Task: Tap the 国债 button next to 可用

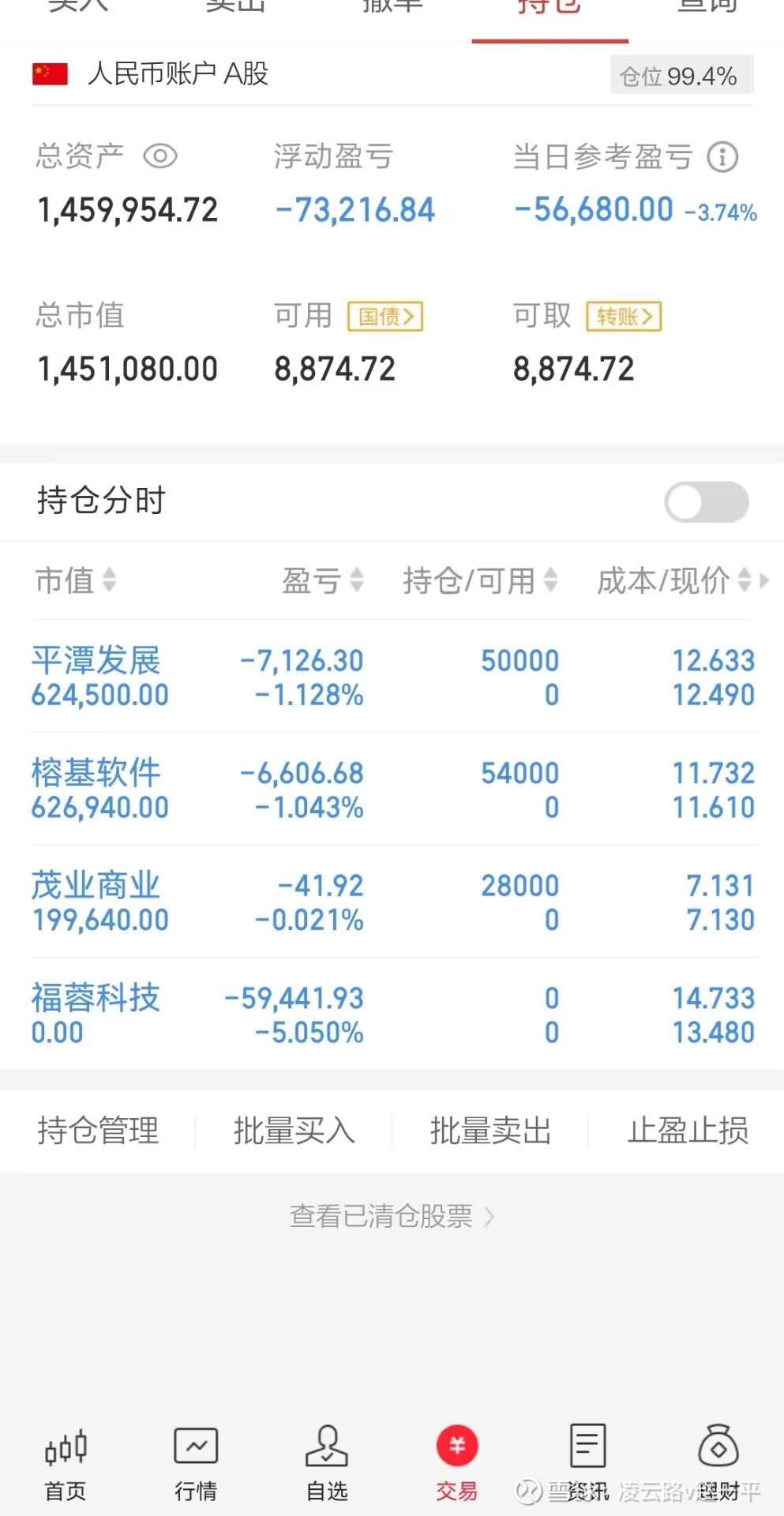Action: pos(385,317)
